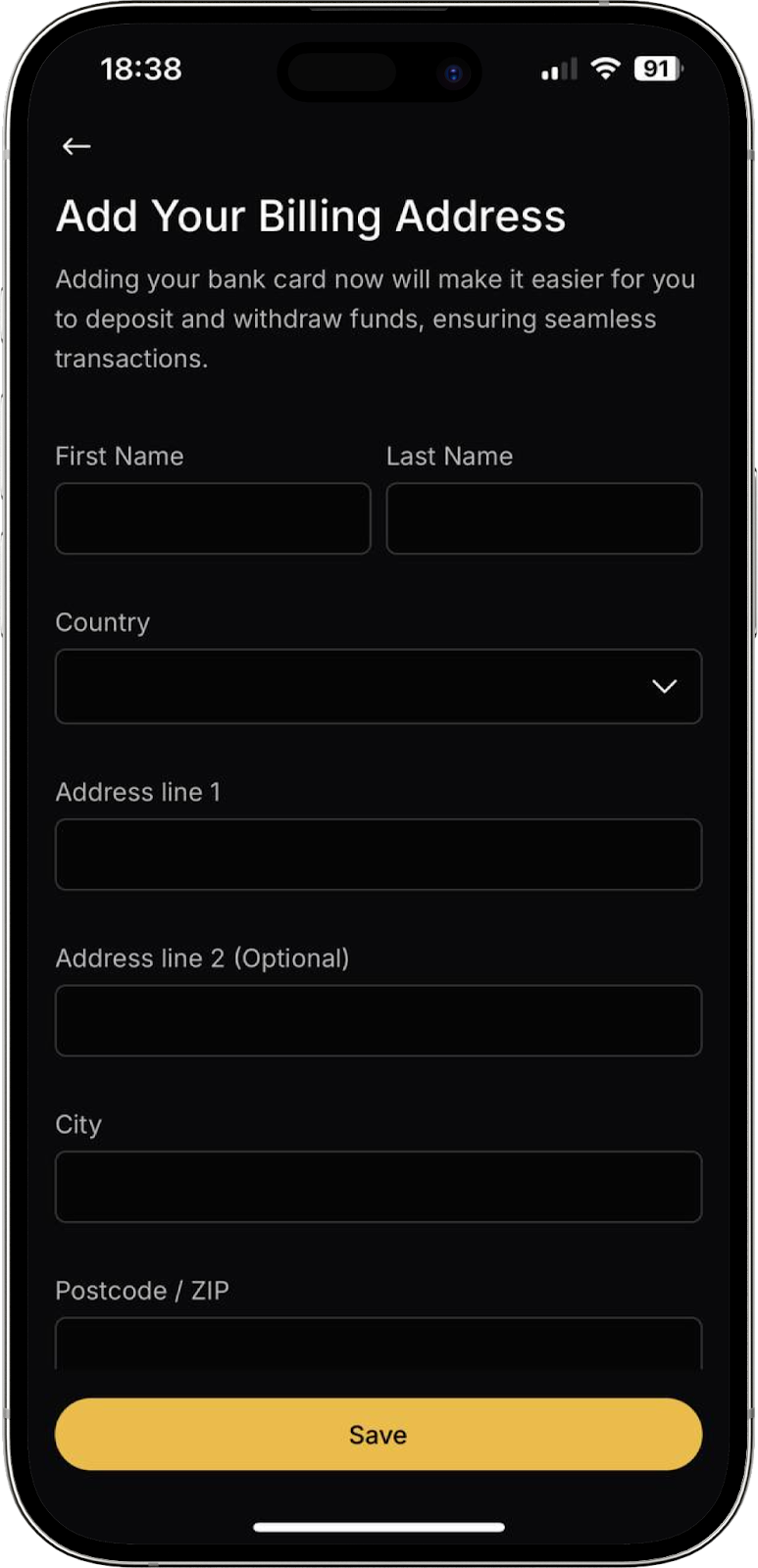The width and height of the screenshot is (758, 1568).
Task: Tap into the Last Name field
Action: [x=543, y=518]
